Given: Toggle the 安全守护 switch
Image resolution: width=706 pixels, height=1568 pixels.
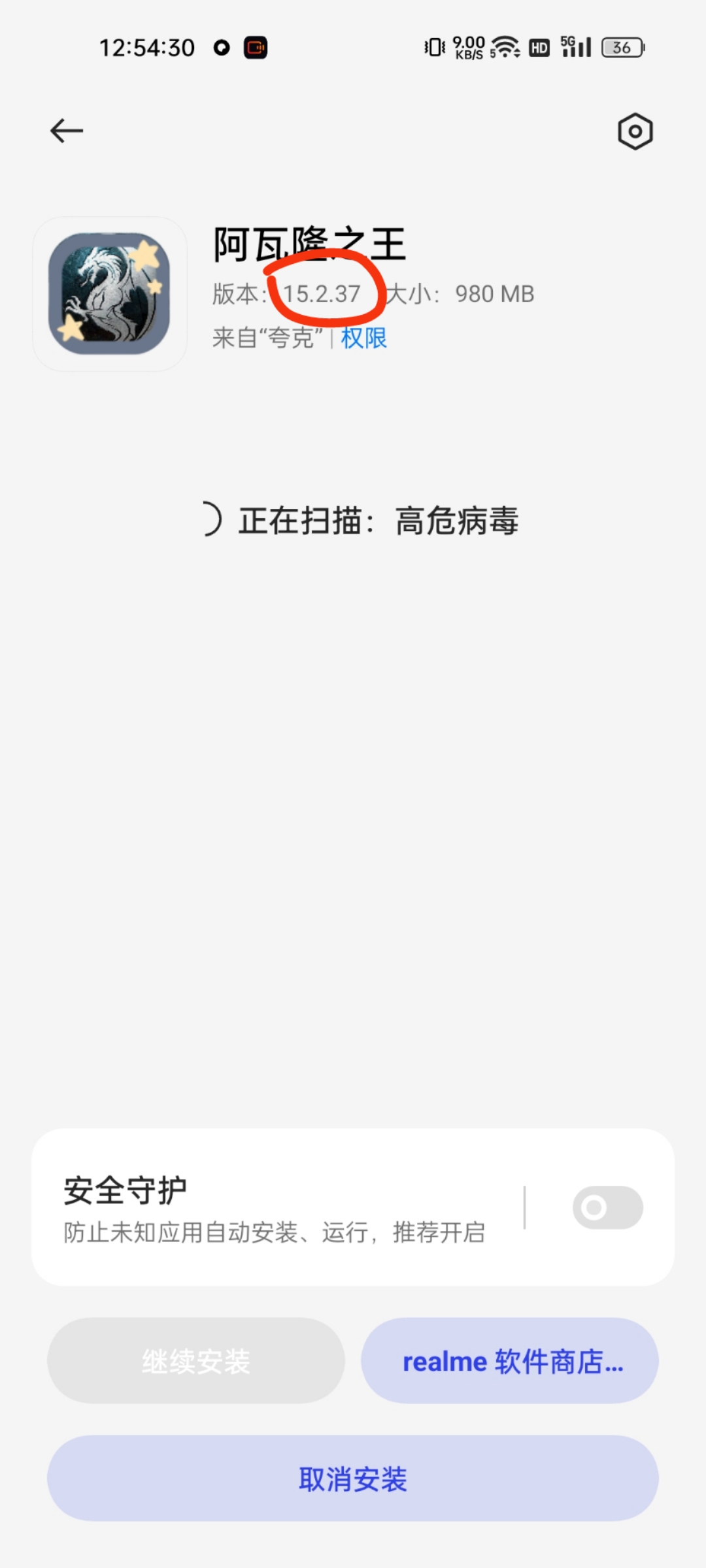Looking at the screenshot, I should click(x=607, y=1207).
